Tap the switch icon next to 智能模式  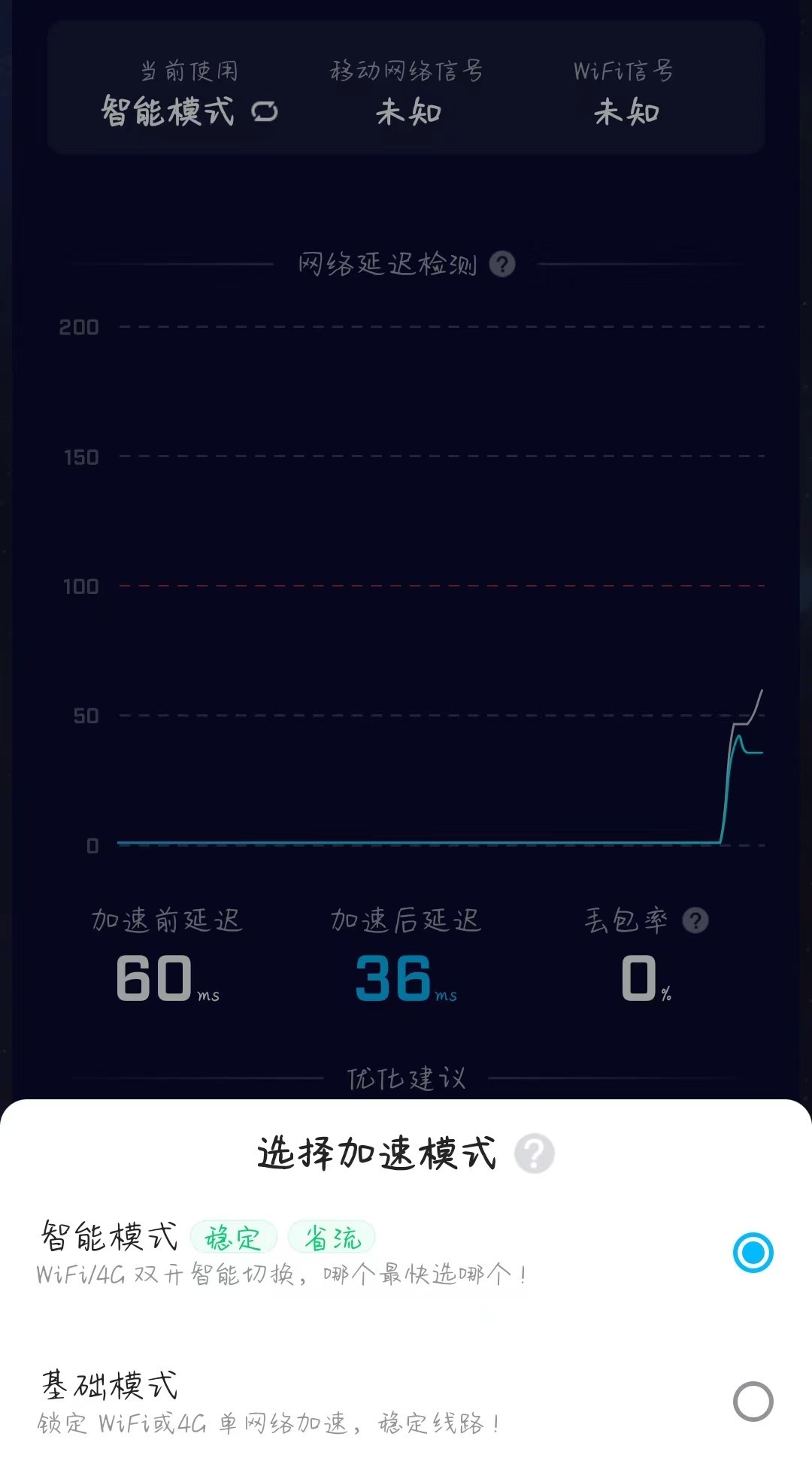pyautogui.click(x=265, y=112)
